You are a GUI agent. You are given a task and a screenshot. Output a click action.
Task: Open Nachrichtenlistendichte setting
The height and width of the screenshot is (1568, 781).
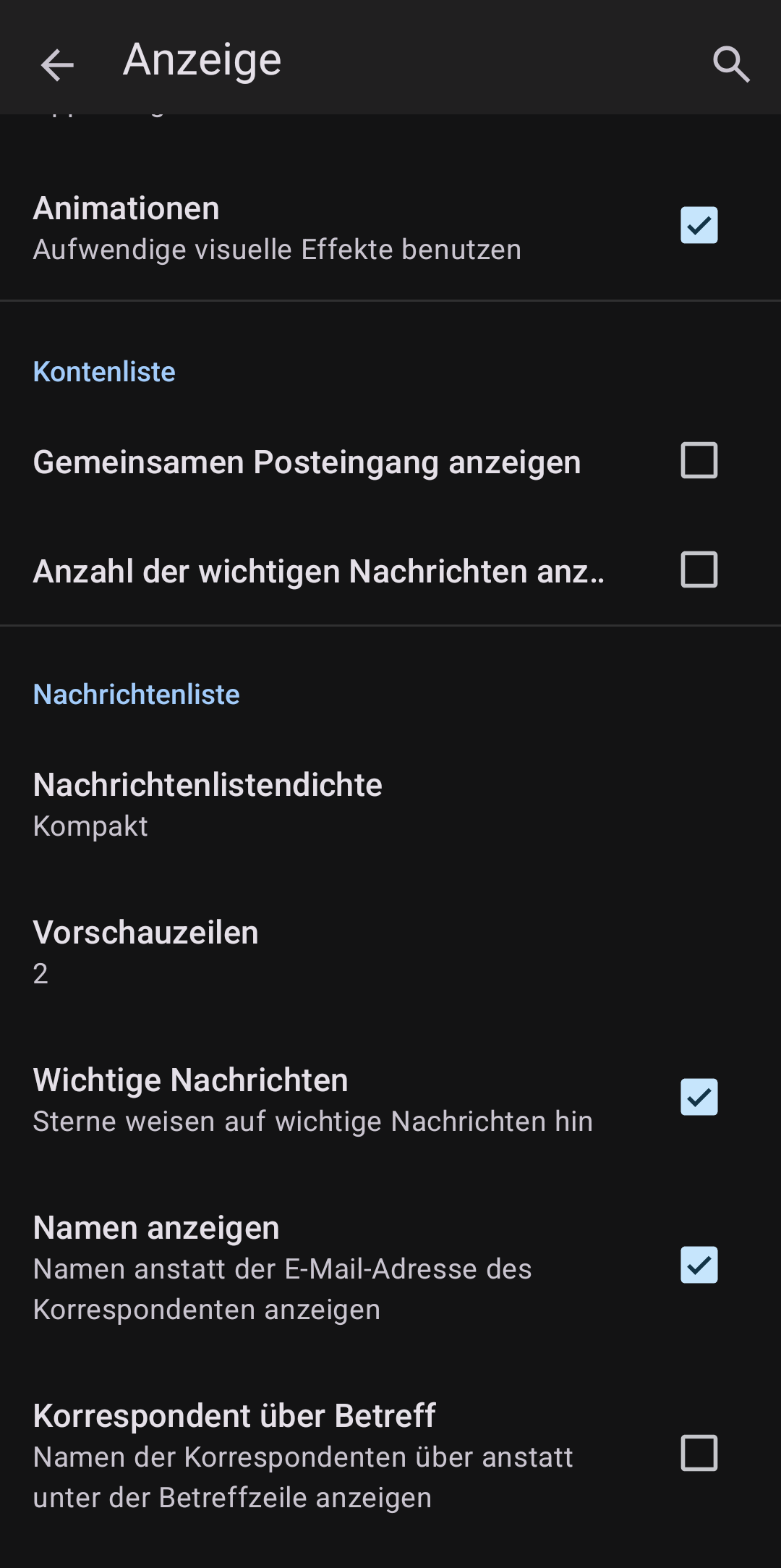point(208,804)
